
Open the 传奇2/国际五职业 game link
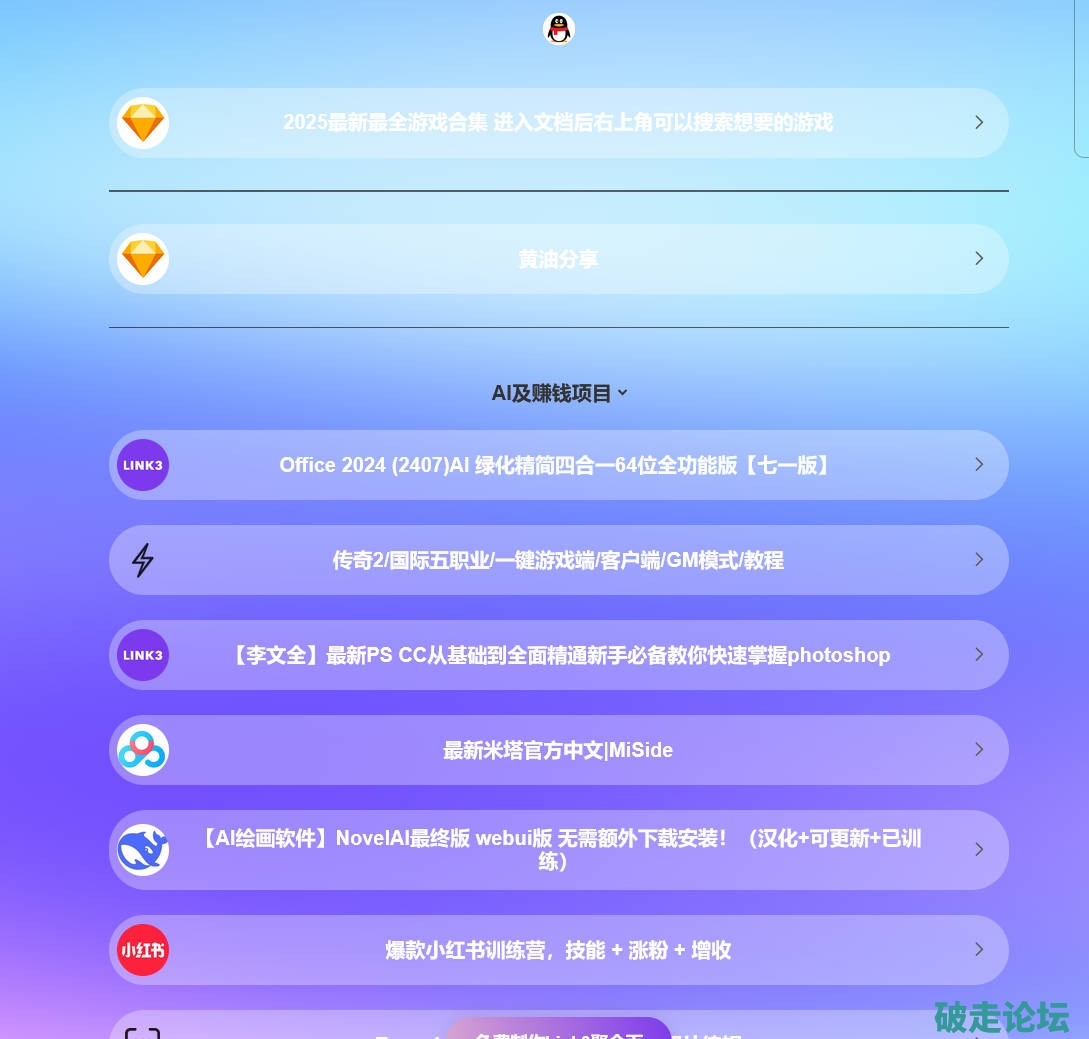tap(558, 560)
